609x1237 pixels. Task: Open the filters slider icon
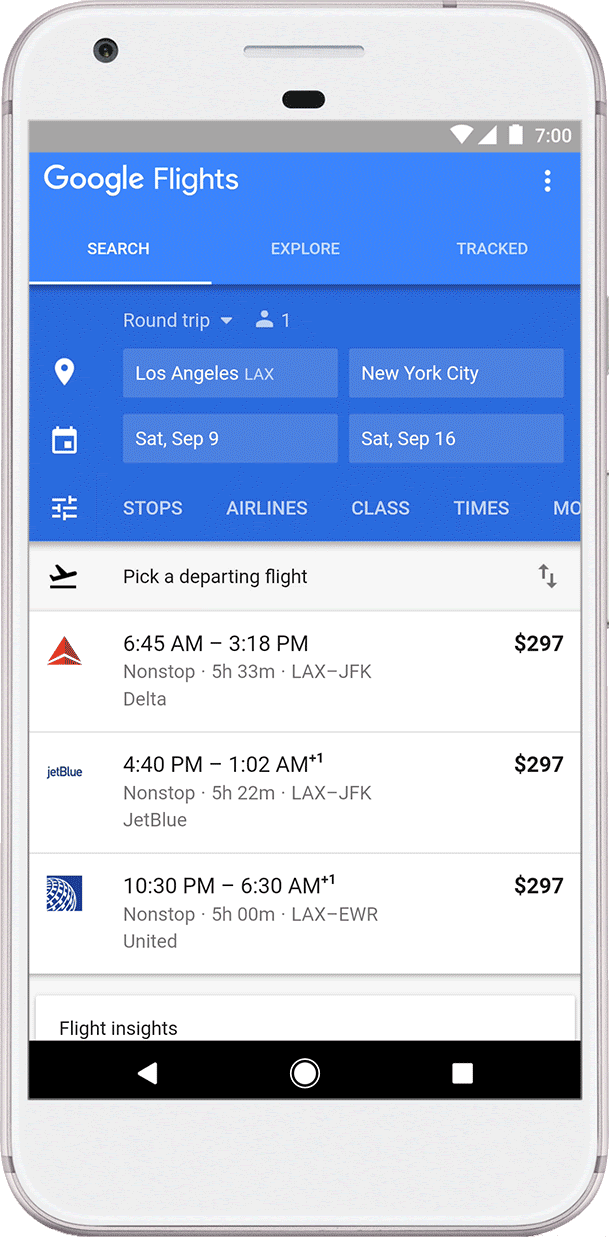tap(64, 508)
